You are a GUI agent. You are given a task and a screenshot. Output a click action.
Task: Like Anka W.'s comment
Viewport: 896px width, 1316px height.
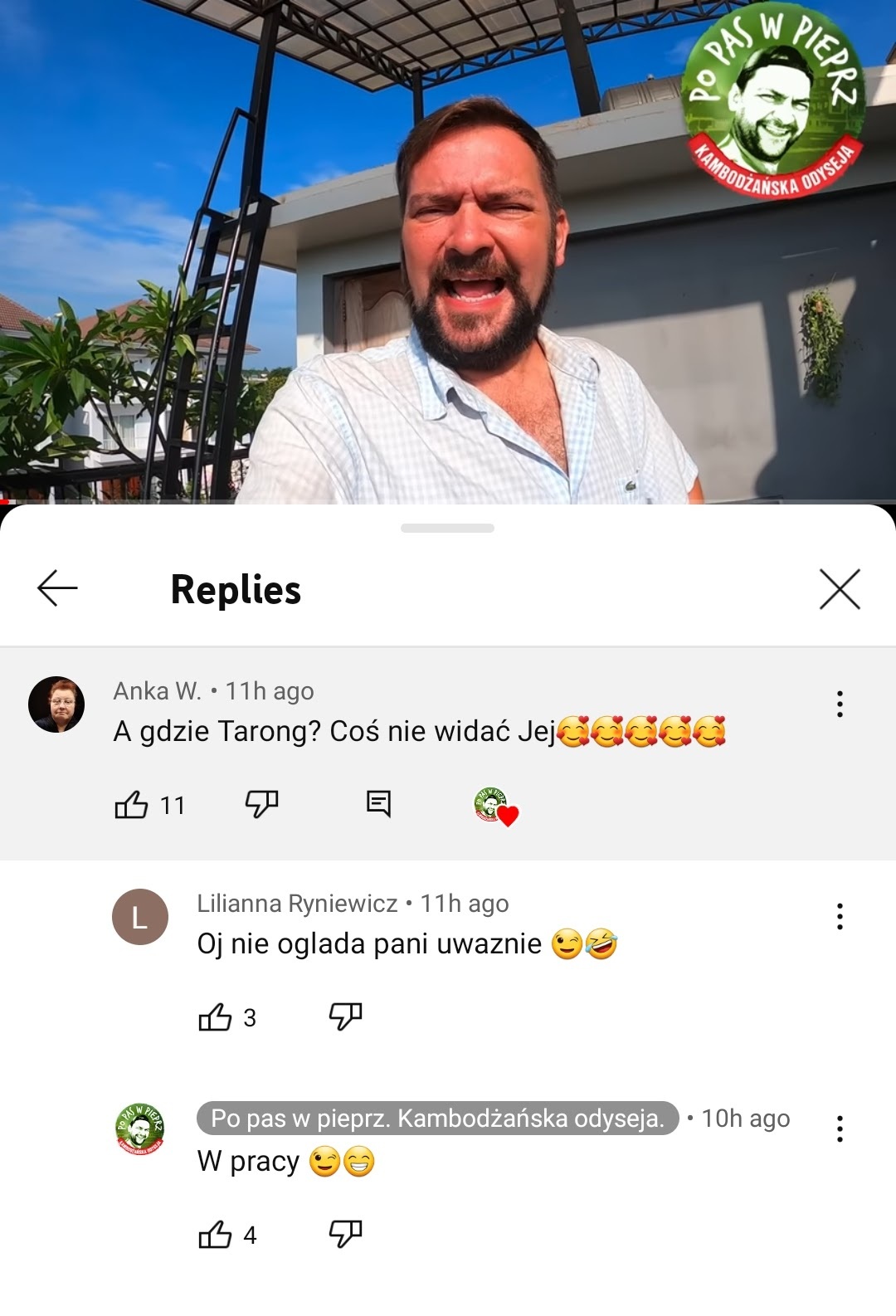point(131,804)
